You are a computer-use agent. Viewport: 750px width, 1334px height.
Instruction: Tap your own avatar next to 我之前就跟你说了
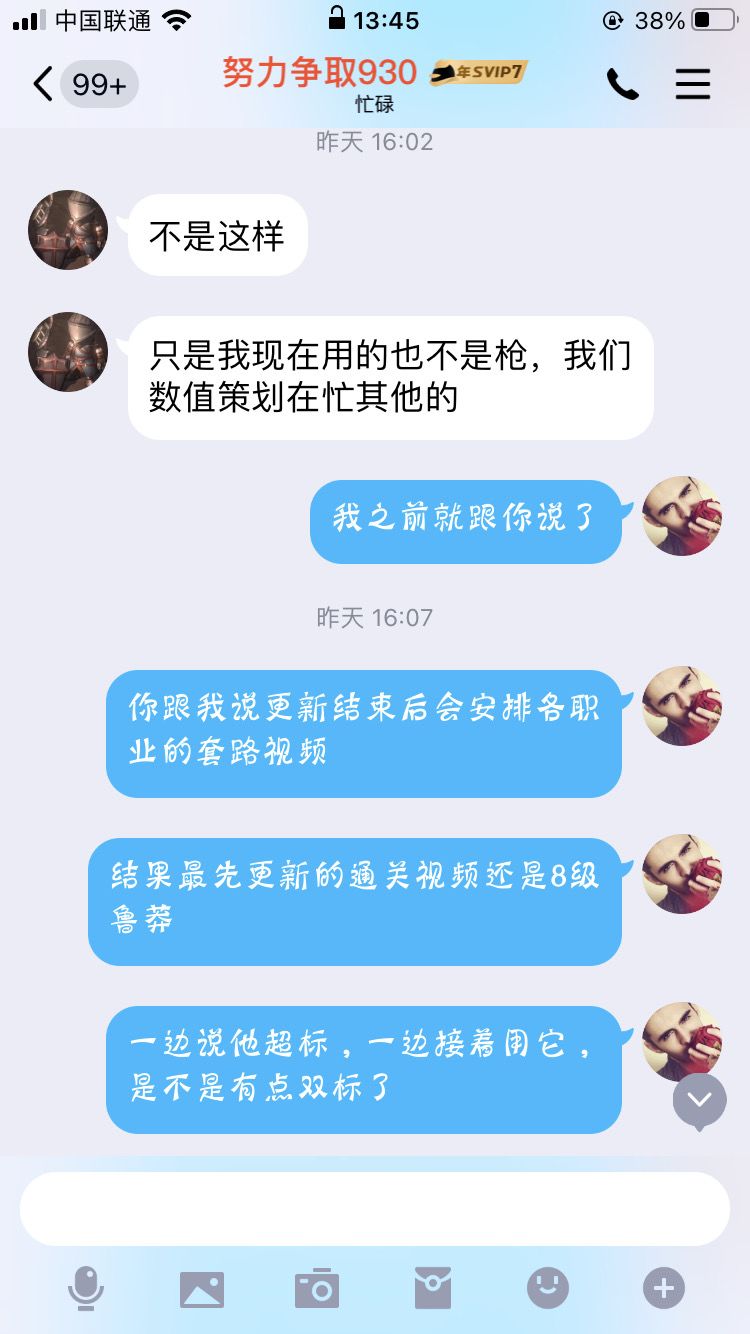[x=682, y=517]
